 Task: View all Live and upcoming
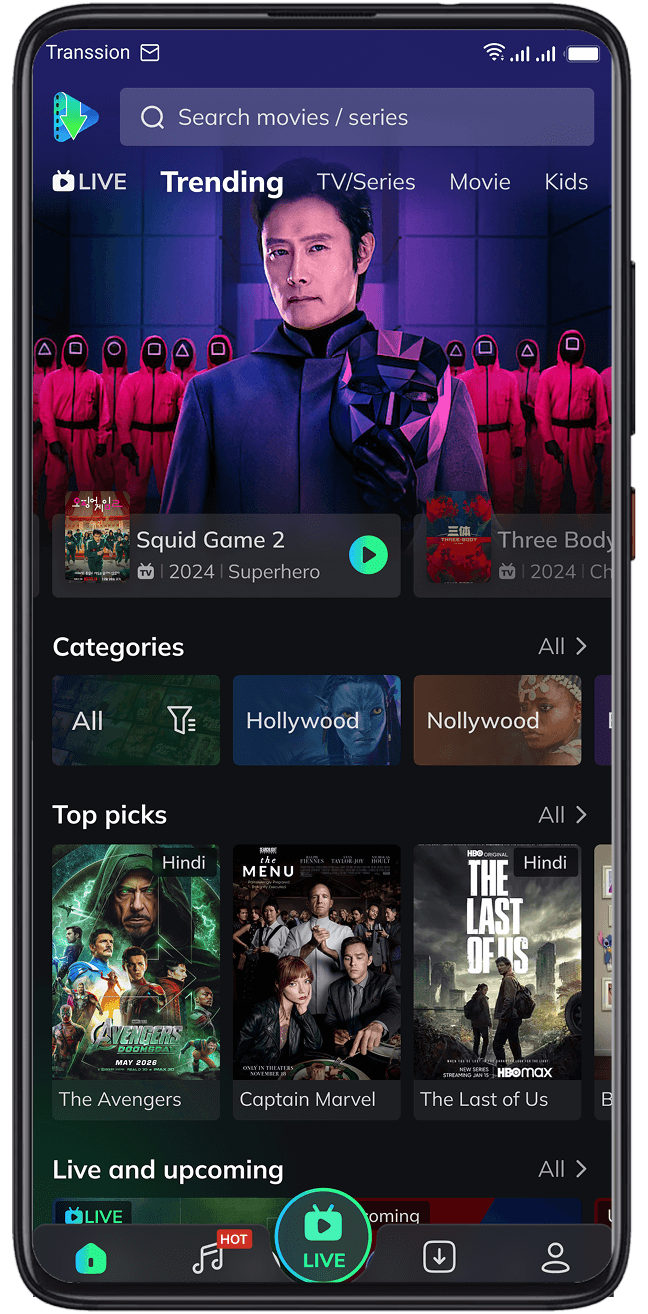562,1169
